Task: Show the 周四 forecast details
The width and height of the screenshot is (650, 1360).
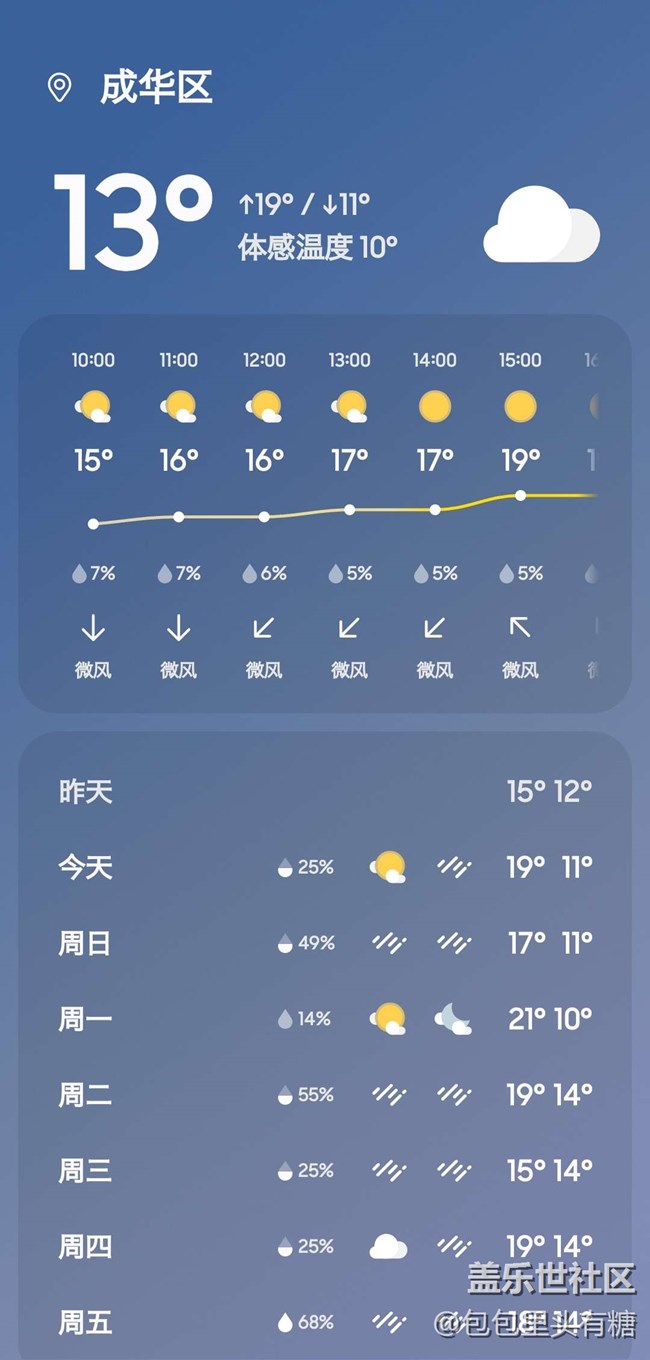Action: (325, 1247)
